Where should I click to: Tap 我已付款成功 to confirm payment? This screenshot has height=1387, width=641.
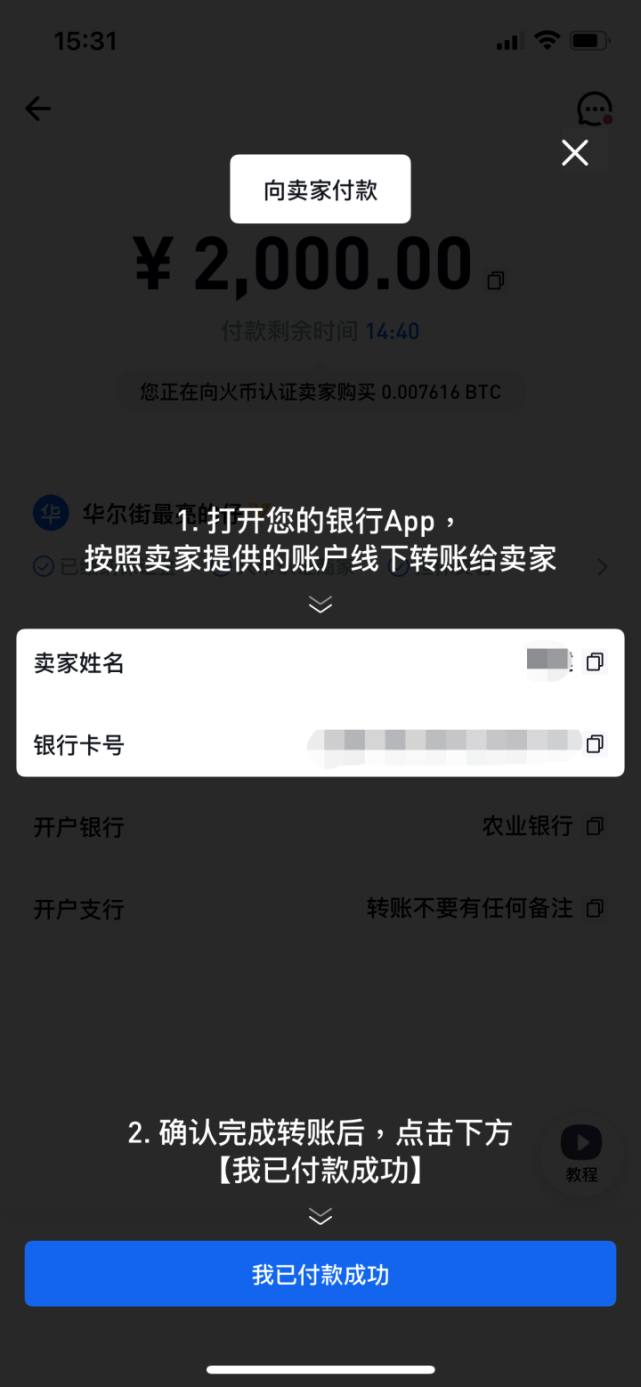click(320, 1274)
